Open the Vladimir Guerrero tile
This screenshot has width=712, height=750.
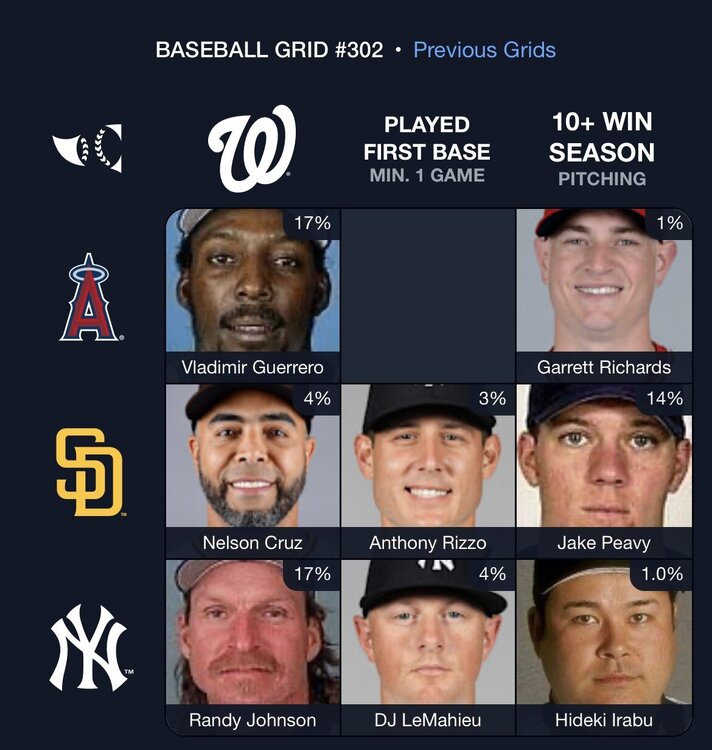[x=252, y=295]
